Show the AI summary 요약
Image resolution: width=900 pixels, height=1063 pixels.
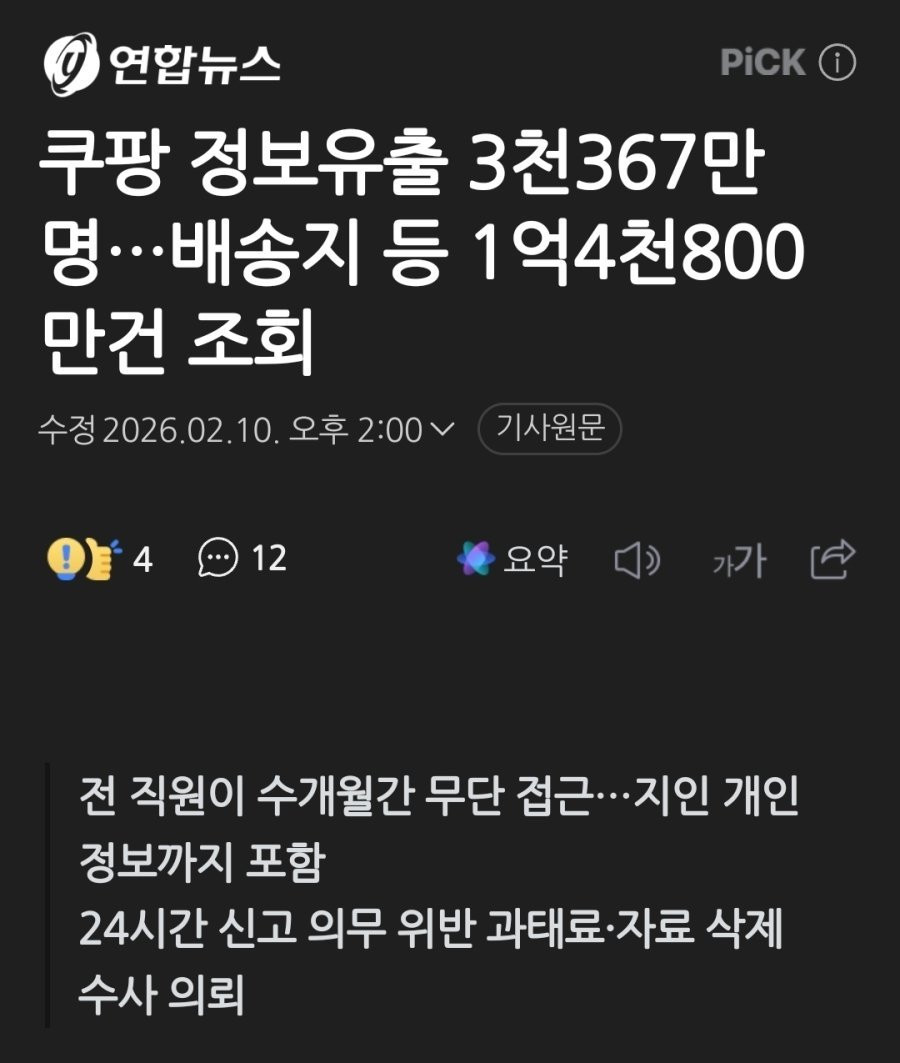coord(512,559)
